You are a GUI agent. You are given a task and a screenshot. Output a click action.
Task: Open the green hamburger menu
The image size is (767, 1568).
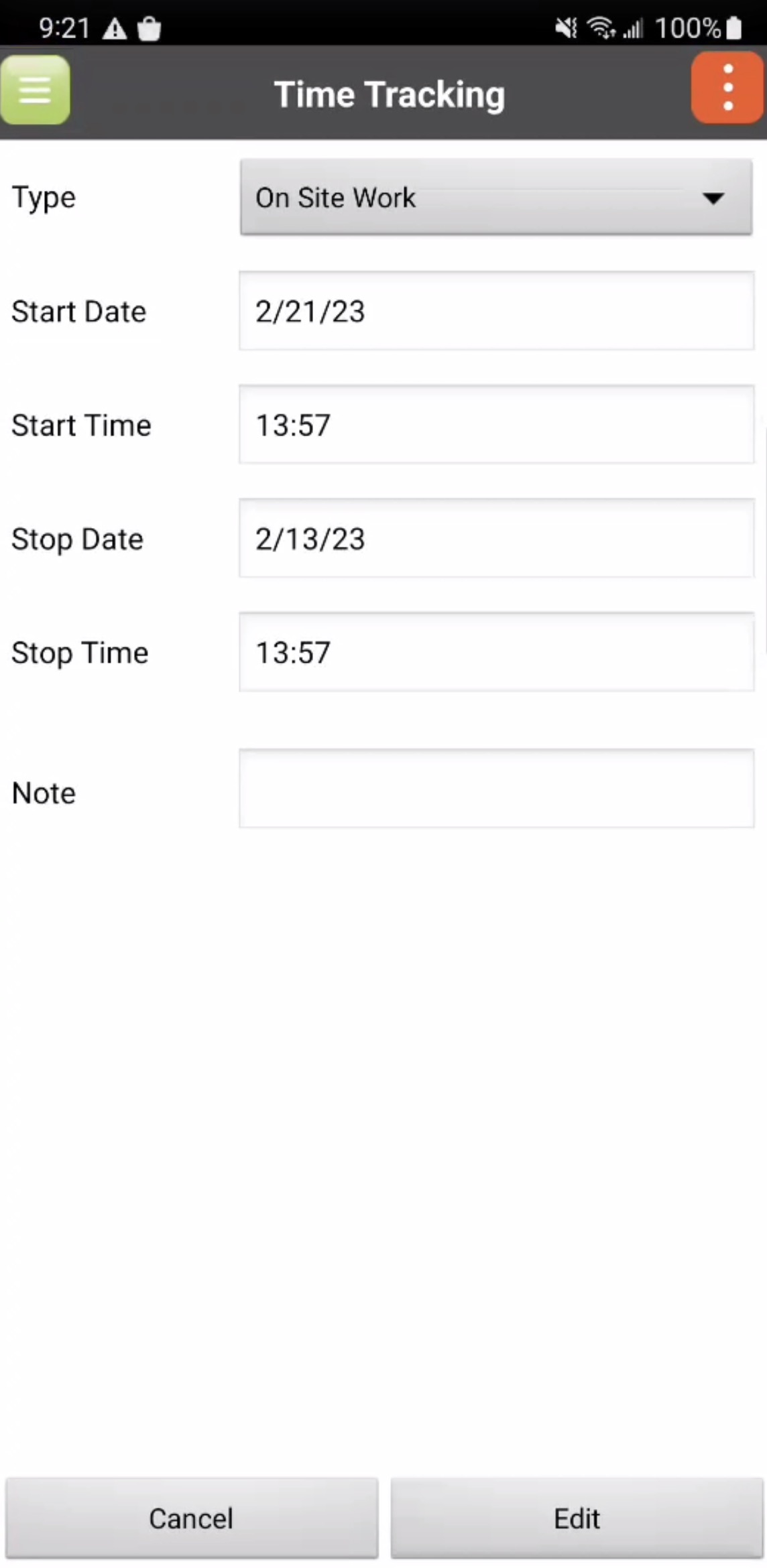35,90
